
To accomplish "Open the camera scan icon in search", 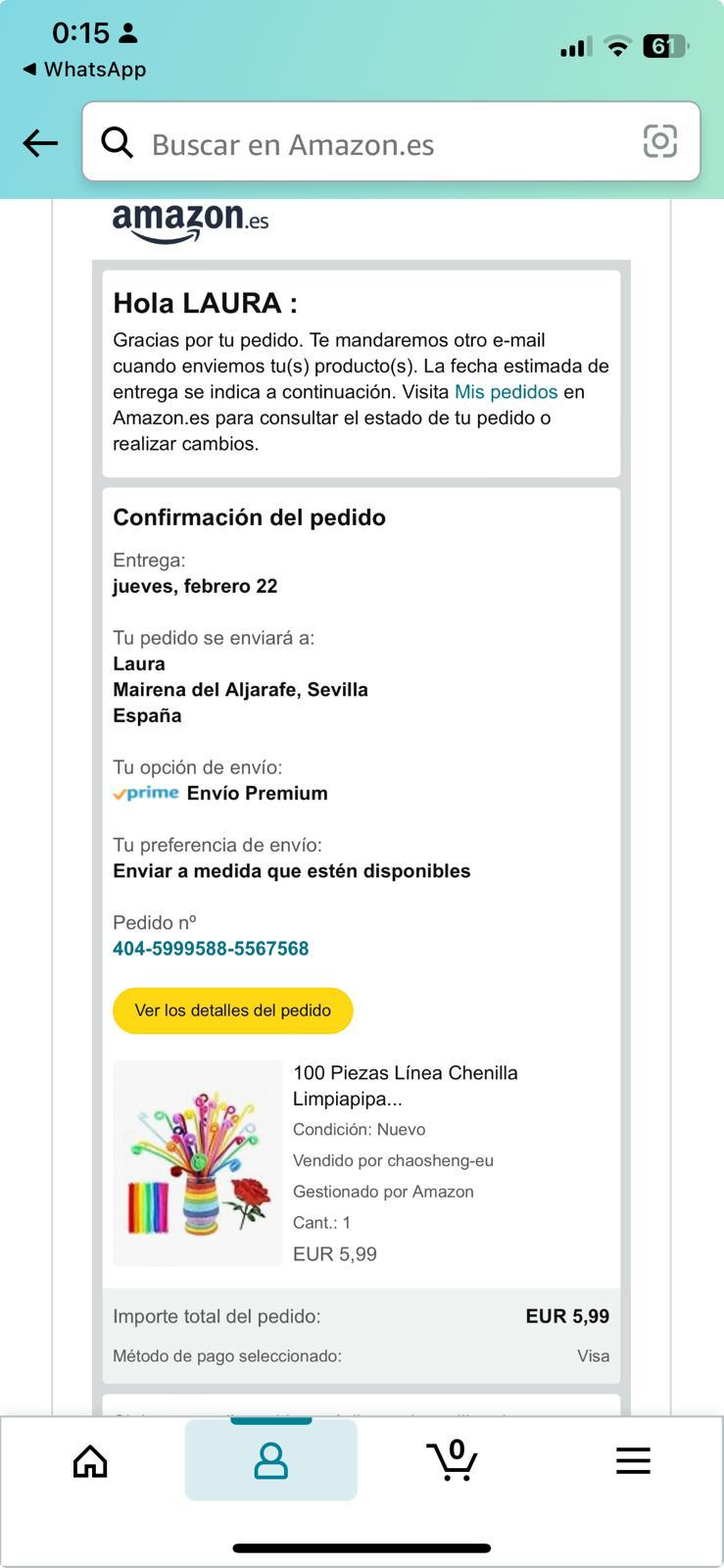I will 659,142.
